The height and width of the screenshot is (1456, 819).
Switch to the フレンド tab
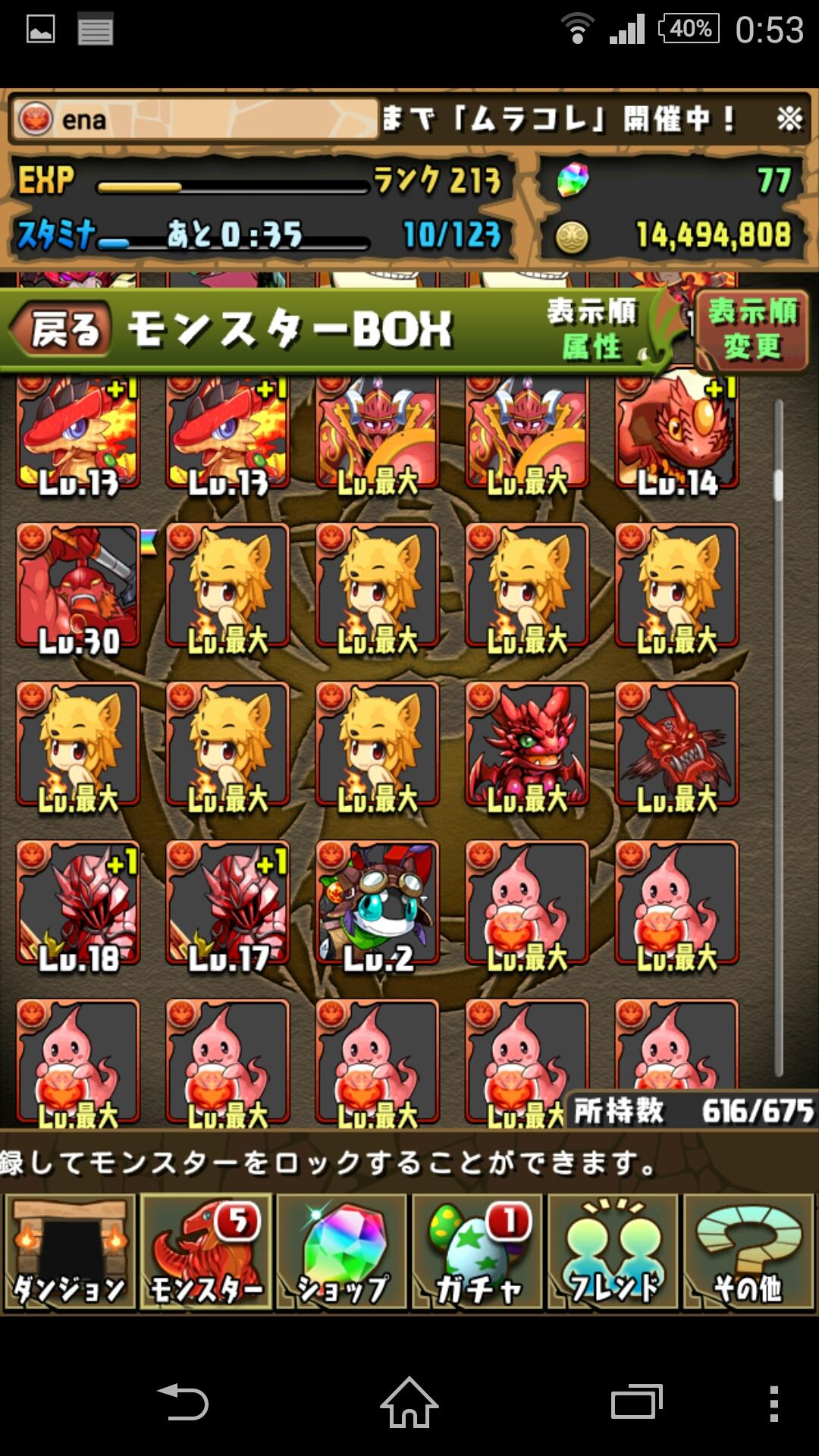(613, 1251)
